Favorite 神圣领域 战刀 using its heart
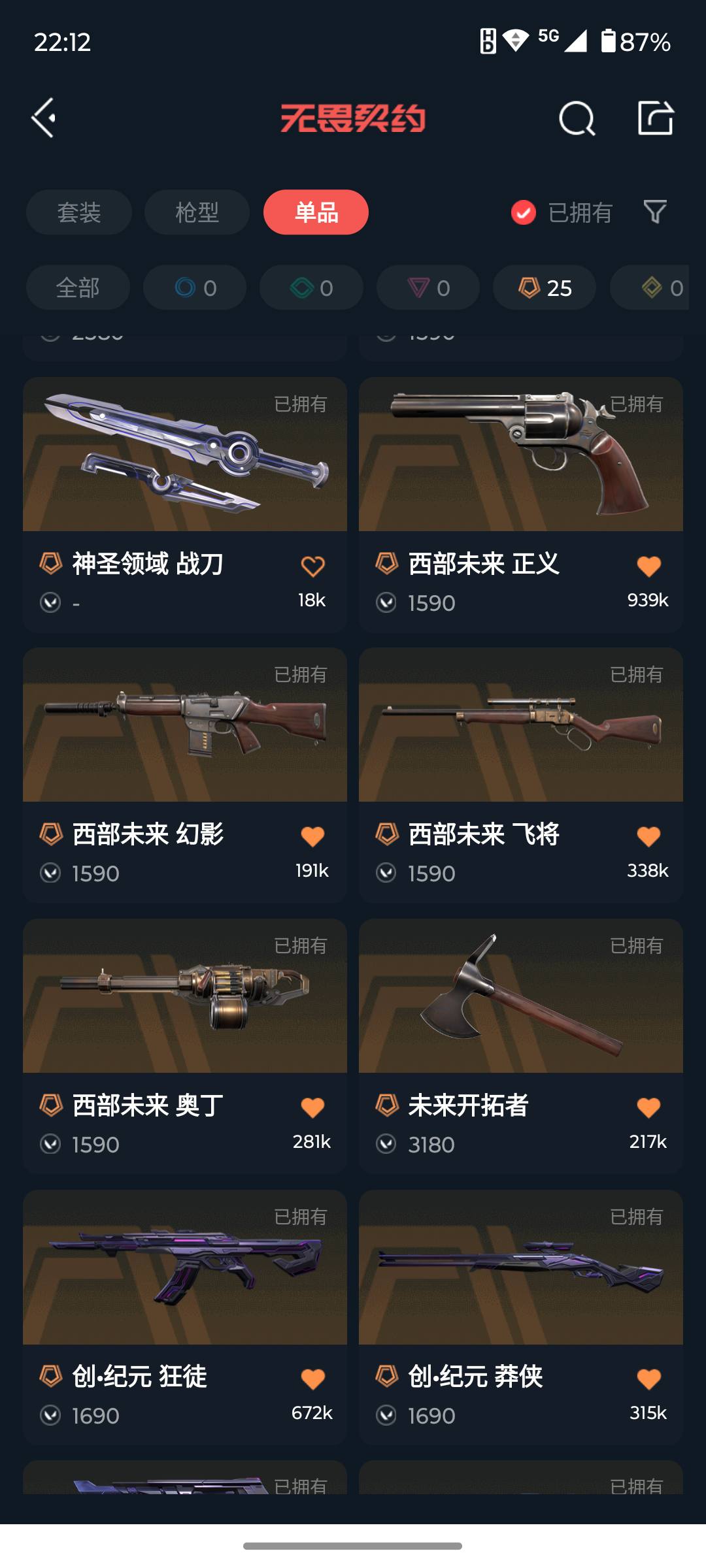The image size is (706, 1568). (x=314, y=566)
